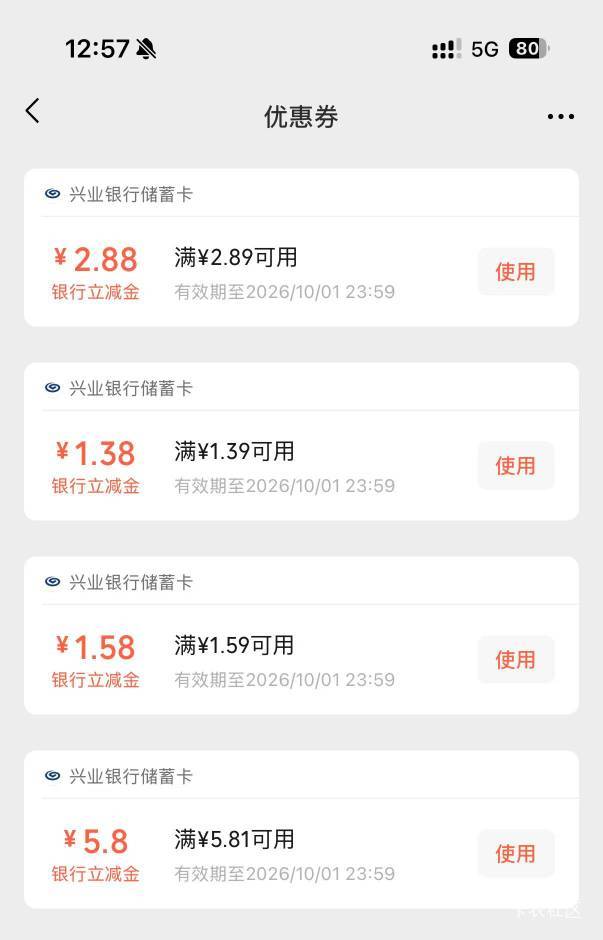
Task: Select 使用 for the ¥1.58 coupon
Action: coord(515,659)
